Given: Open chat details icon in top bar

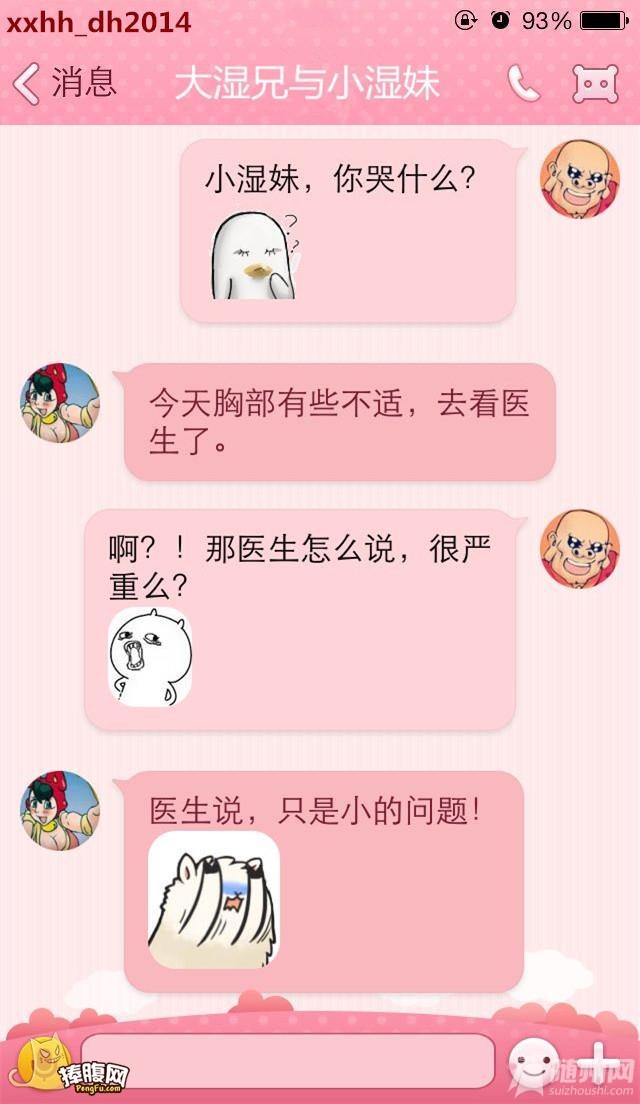Looking at the screenshot, I should pyautogui.click(x=595, y=84).
